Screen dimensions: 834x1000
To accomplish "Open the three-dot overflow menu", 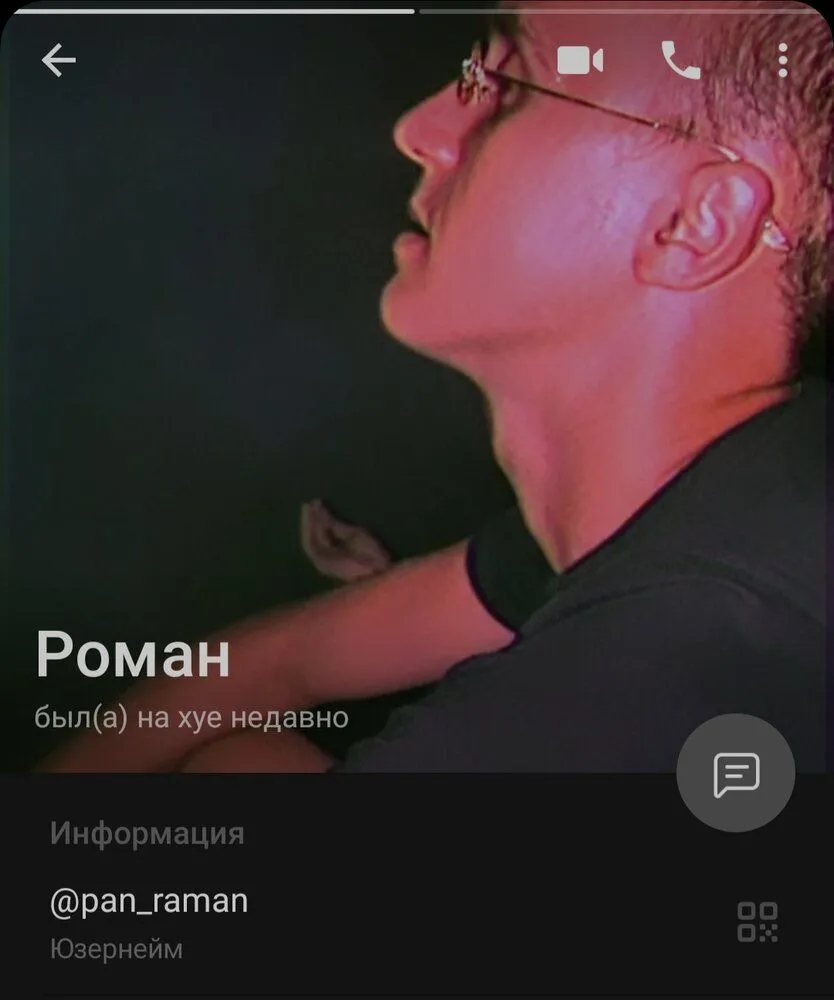I will click(x=782, y=62).
